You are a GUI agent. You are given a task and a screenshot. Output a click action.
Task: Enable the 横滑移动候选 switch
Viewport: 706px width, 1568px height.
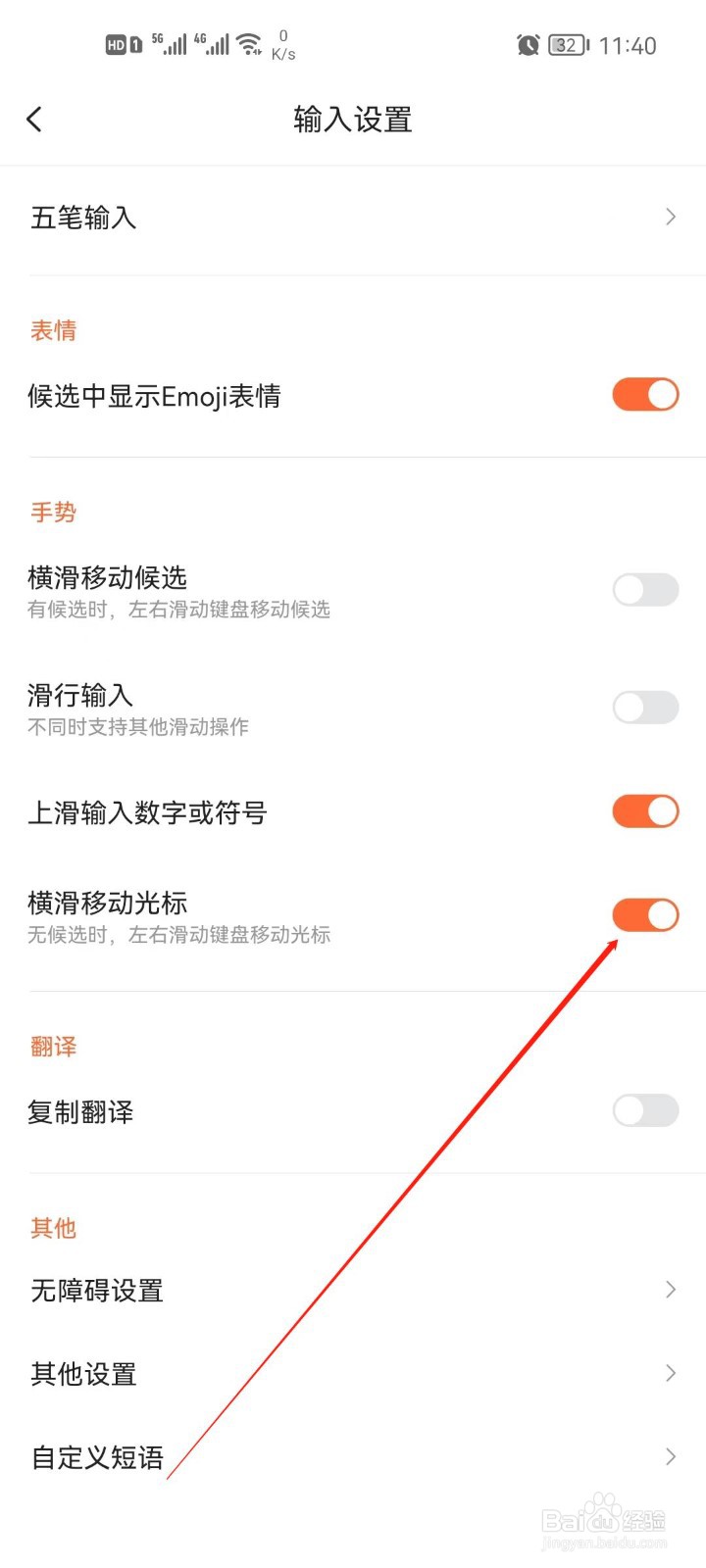(645, 589)
